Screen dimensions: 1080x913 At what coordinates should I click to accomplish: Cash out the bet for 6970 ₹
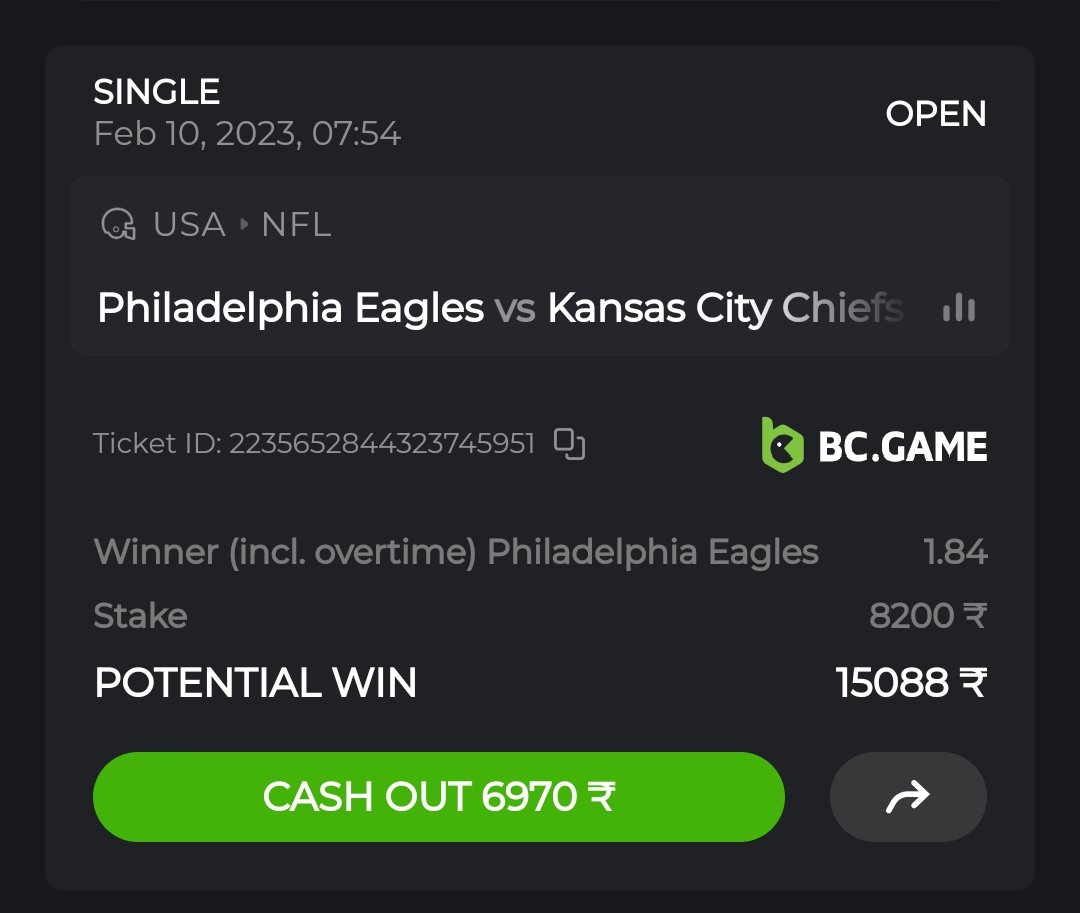pos(438,797)
